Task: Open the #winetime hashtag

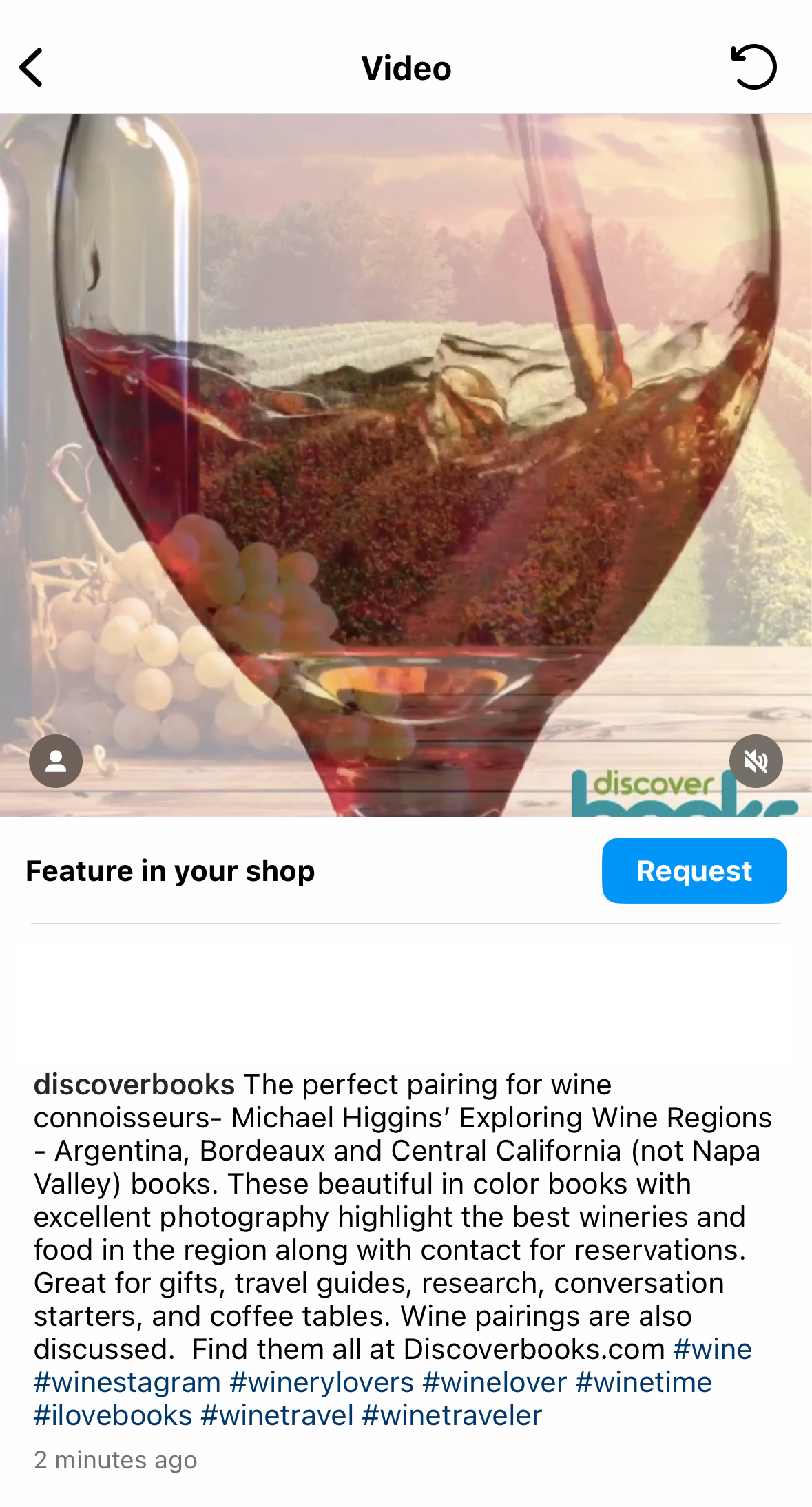Action: click(643, 1382)
